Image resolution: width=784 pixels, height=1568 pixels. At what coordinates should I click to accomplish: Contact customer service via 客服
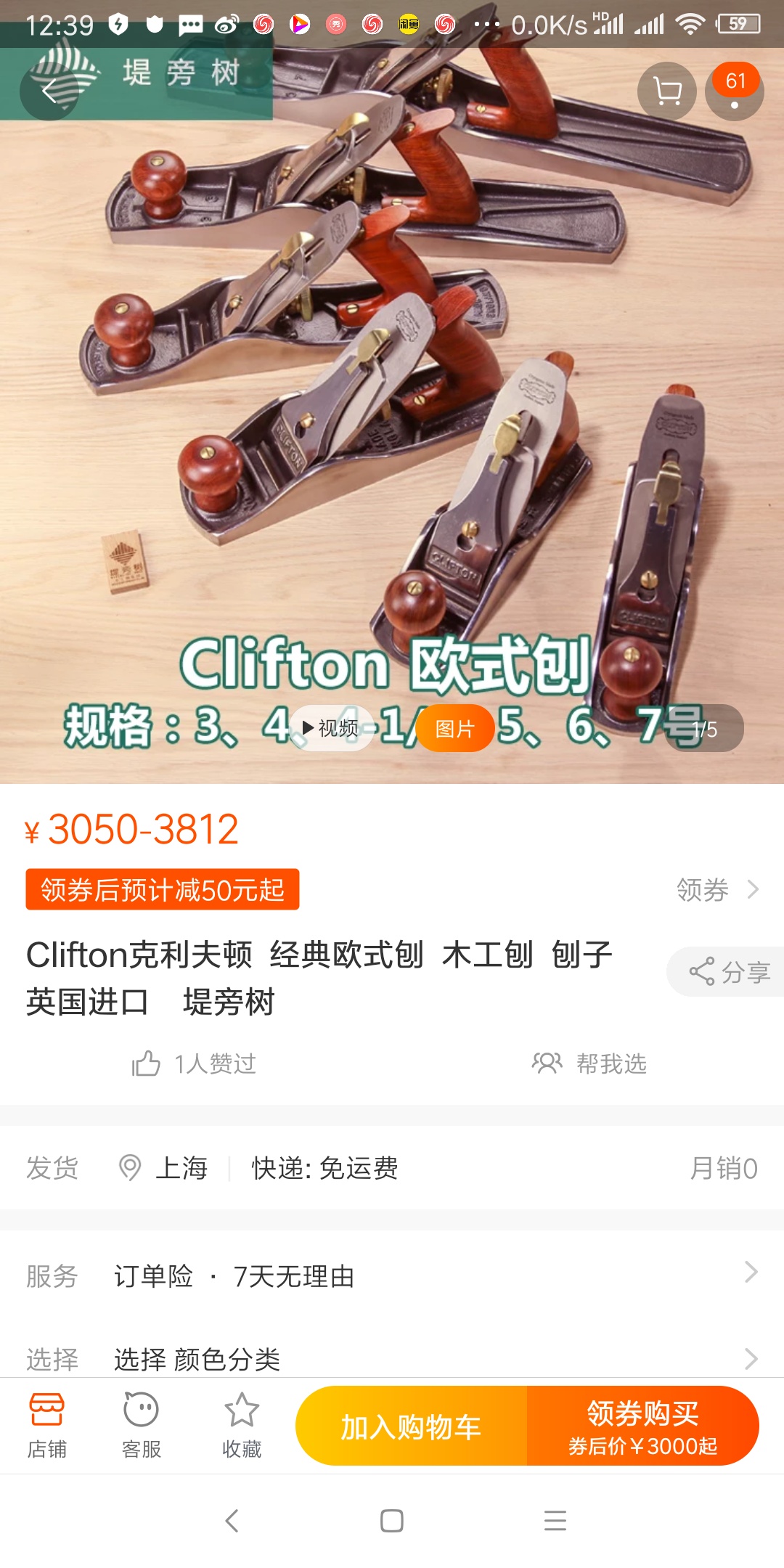142,1426
